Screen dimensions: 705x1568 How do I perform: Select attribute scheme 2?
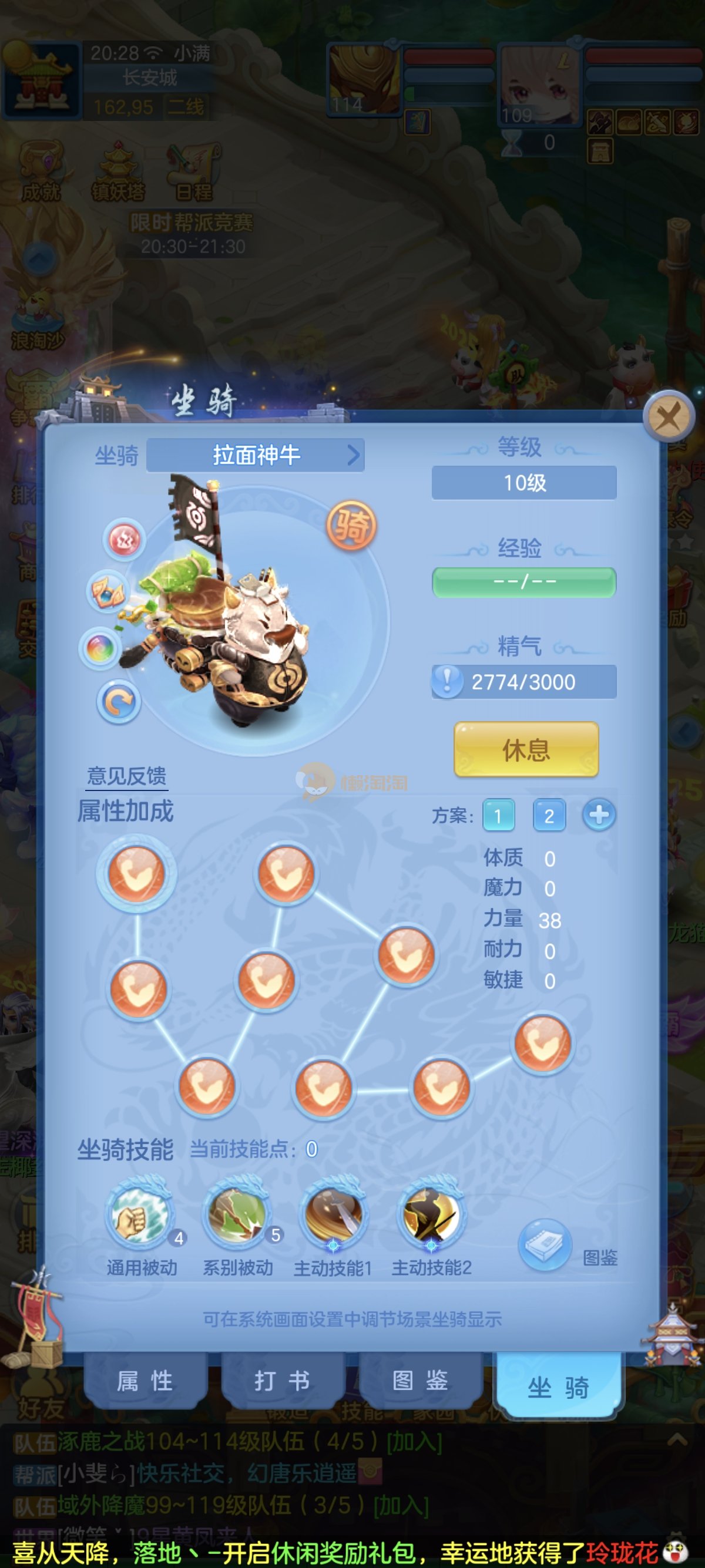(x=549, y=816)
